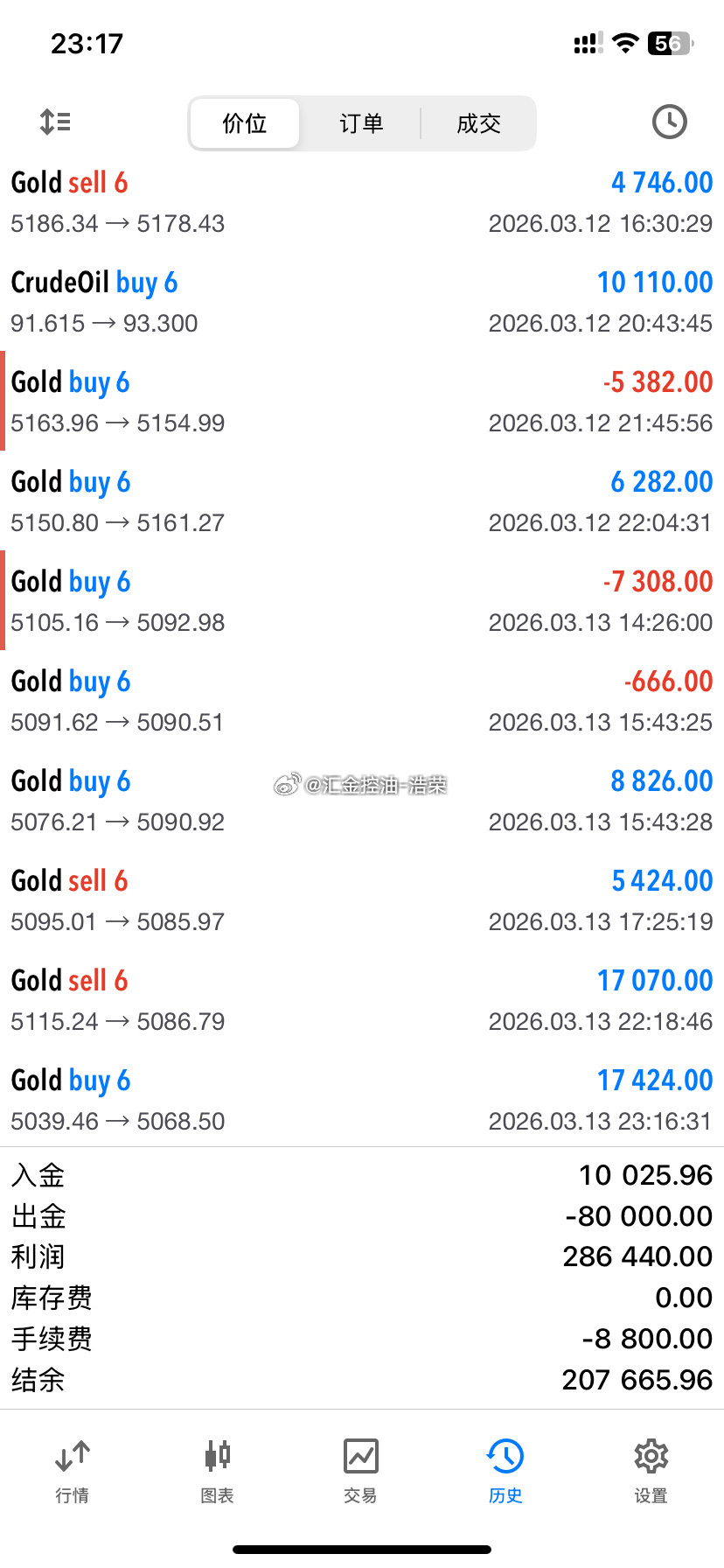Switch to the 订单 segment
The image size is (724, 1568).
pyautogui.click(x=361, y=123)
